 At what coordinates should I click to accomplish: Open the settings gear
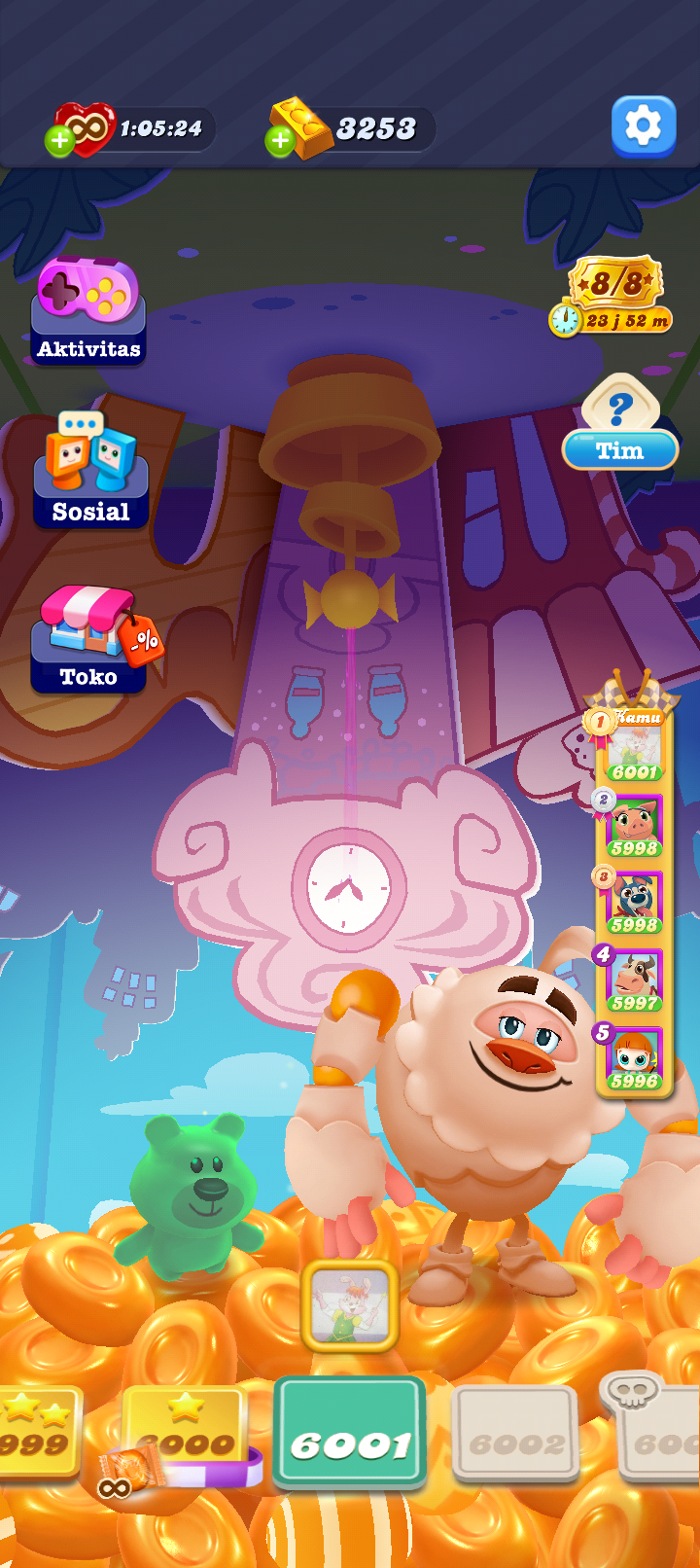(x=643, y=126)
